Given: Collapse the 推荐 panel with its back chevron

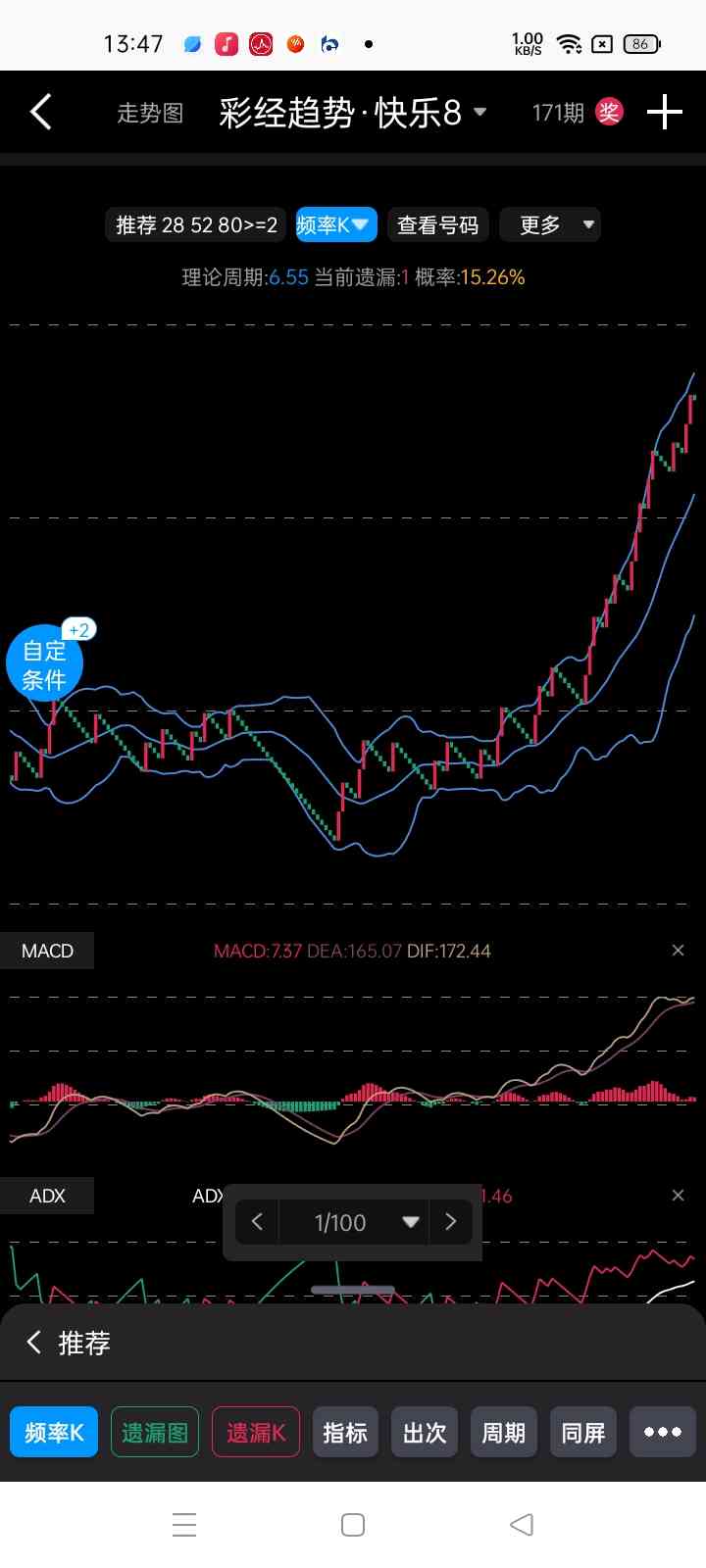Looking at the screenshot, I should [34, 1343].
